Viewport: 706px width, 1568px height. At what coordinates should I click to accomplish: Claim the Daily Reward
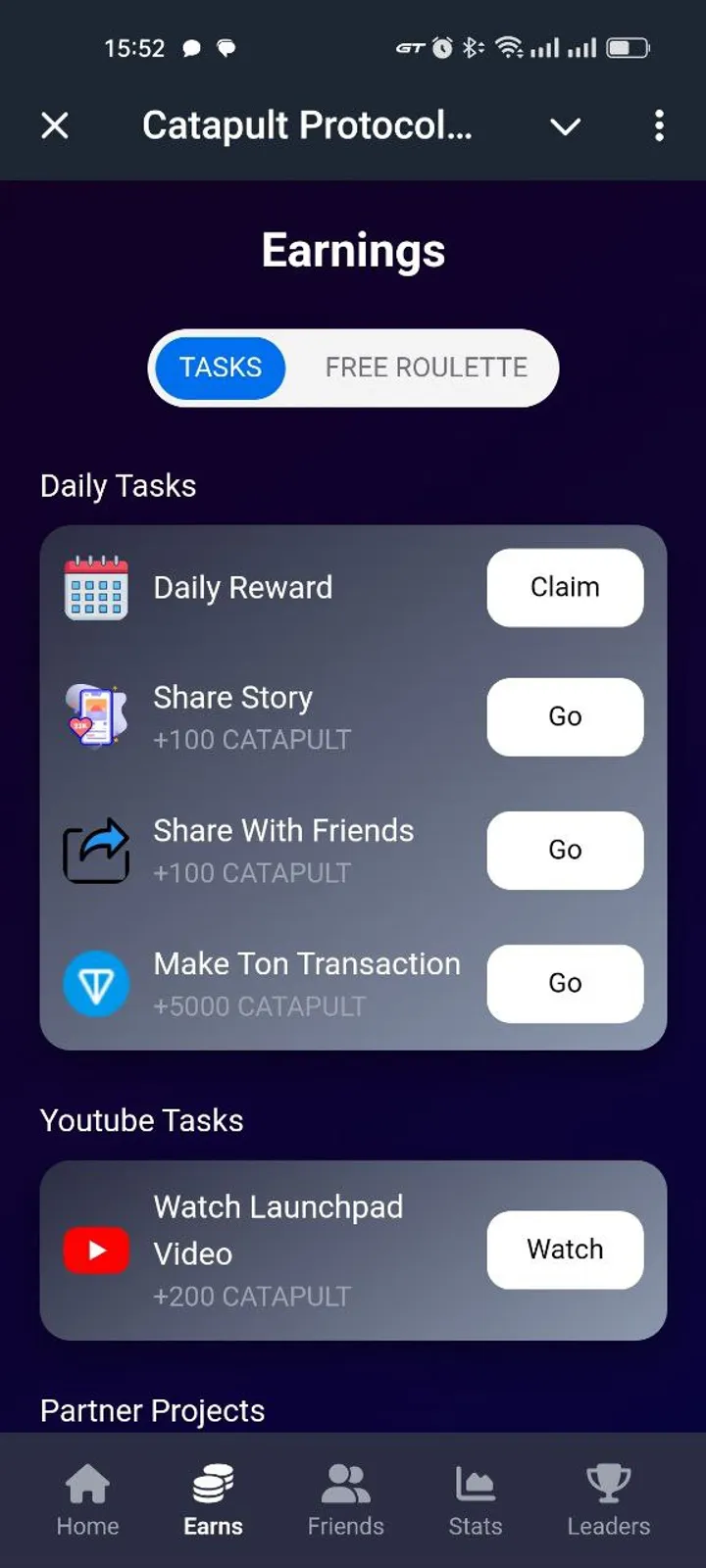[565, 587]
